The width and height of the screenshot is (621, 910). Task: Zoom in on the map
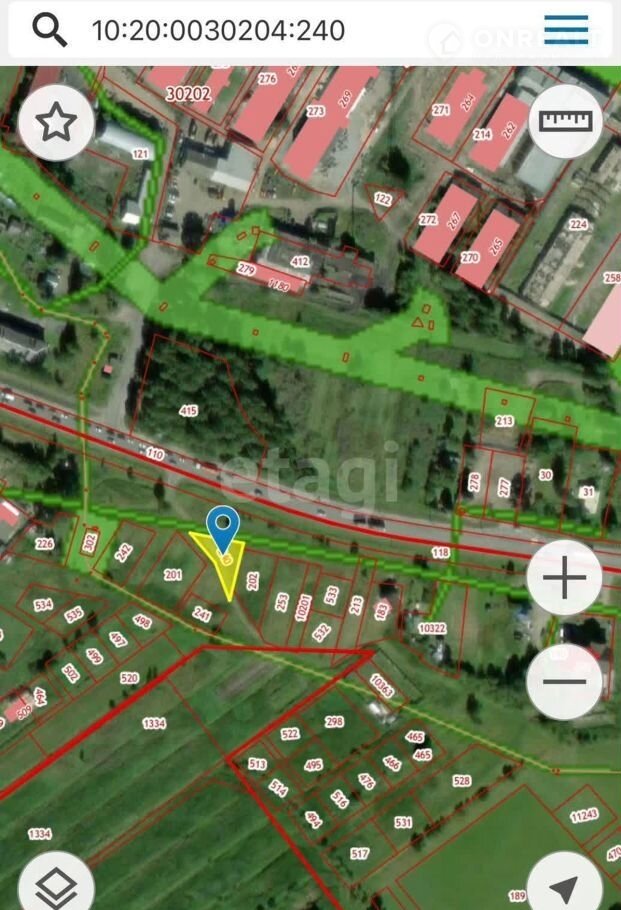[x=565, y=579]
